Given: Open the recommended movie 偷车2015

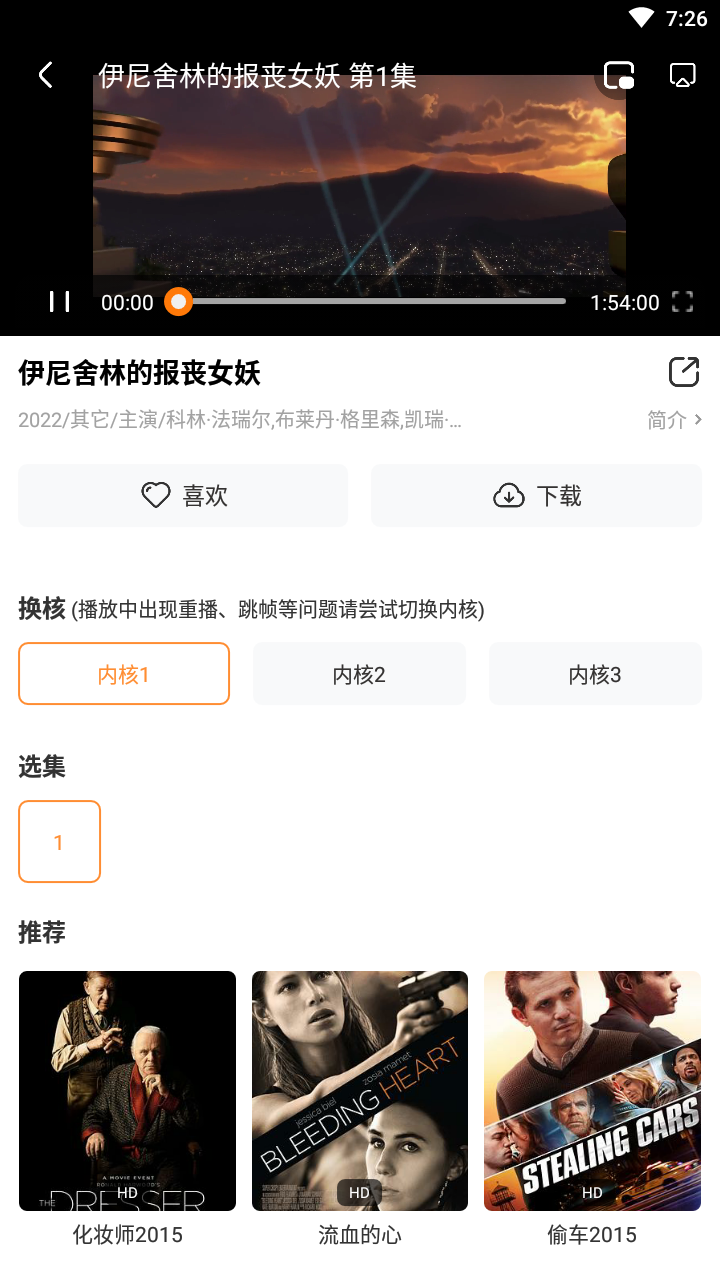Looking at the screenshot, I should [x=592, y=1108].
